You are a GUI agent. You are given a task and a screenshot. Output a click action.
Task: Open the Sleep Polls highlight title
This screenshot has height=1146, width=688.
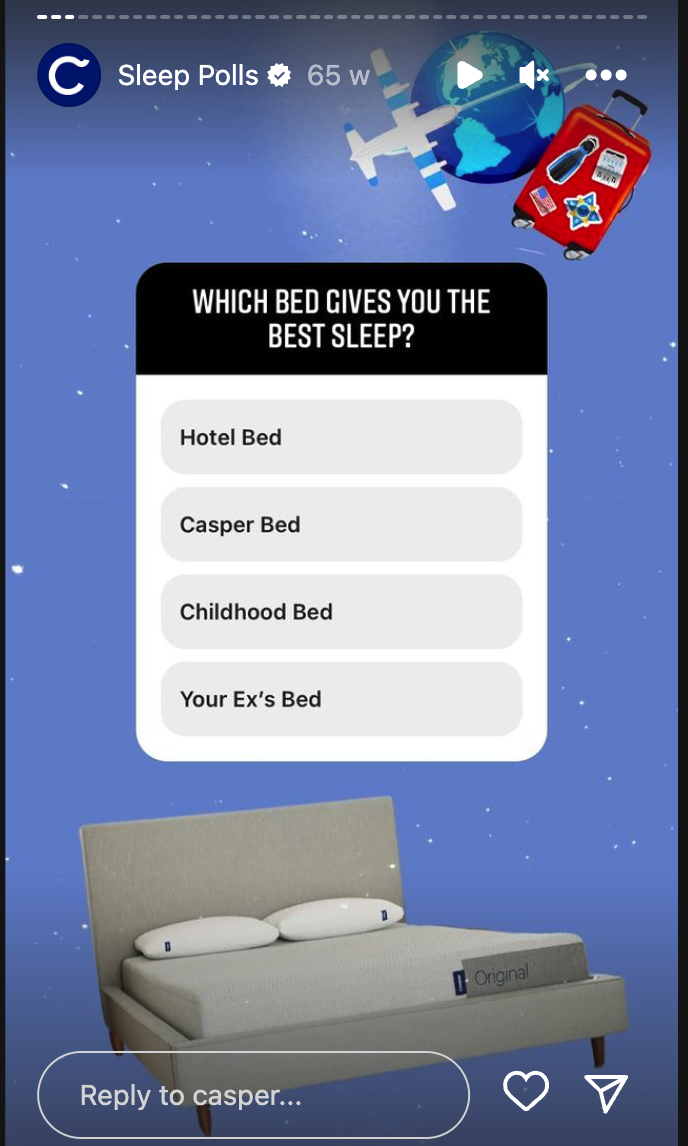(188, 75)
